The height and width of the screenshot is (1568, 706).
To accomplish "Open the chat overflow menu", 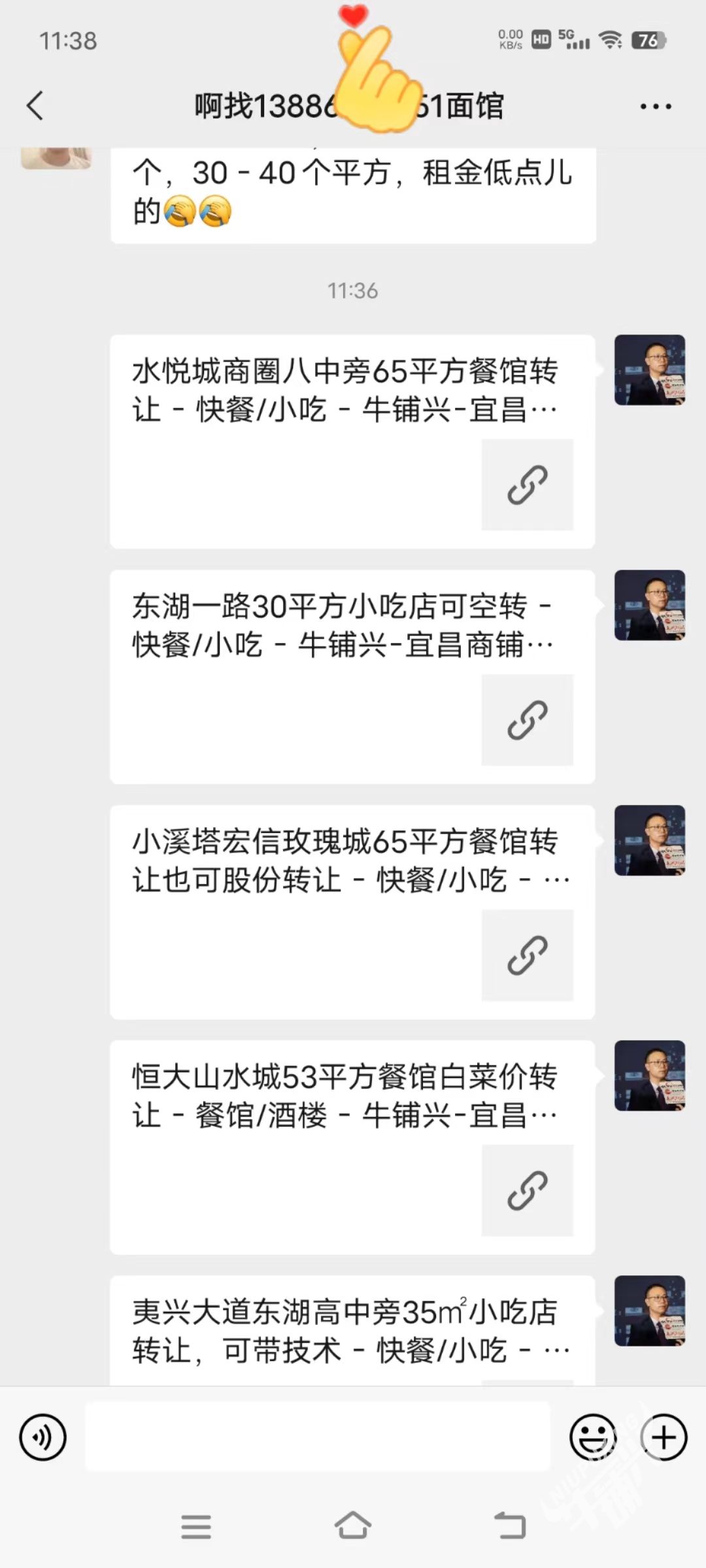I will tap(655, 106).
